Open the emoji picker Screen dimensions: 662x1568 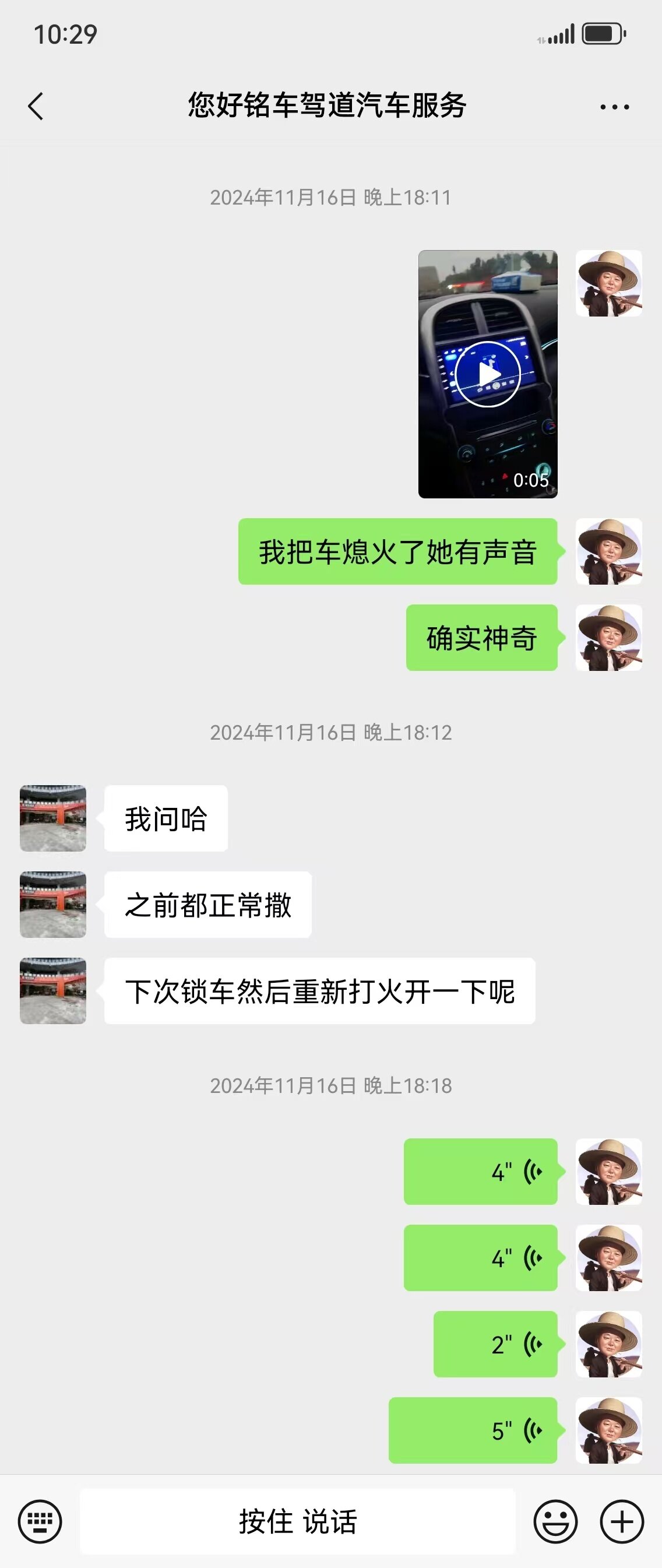point(555,1521)
